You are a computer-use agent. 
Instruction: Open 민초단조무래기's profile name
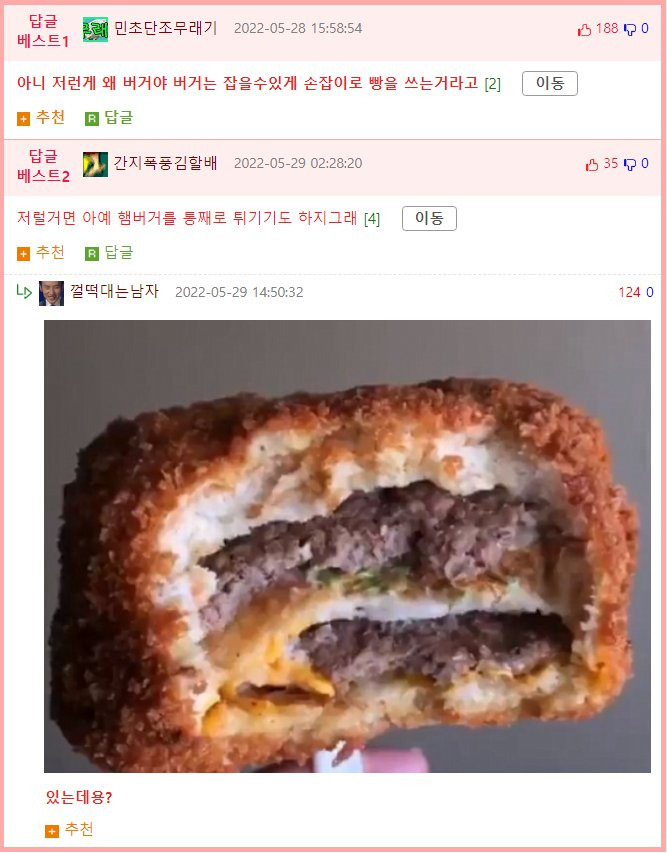click(x=164, y=28)
